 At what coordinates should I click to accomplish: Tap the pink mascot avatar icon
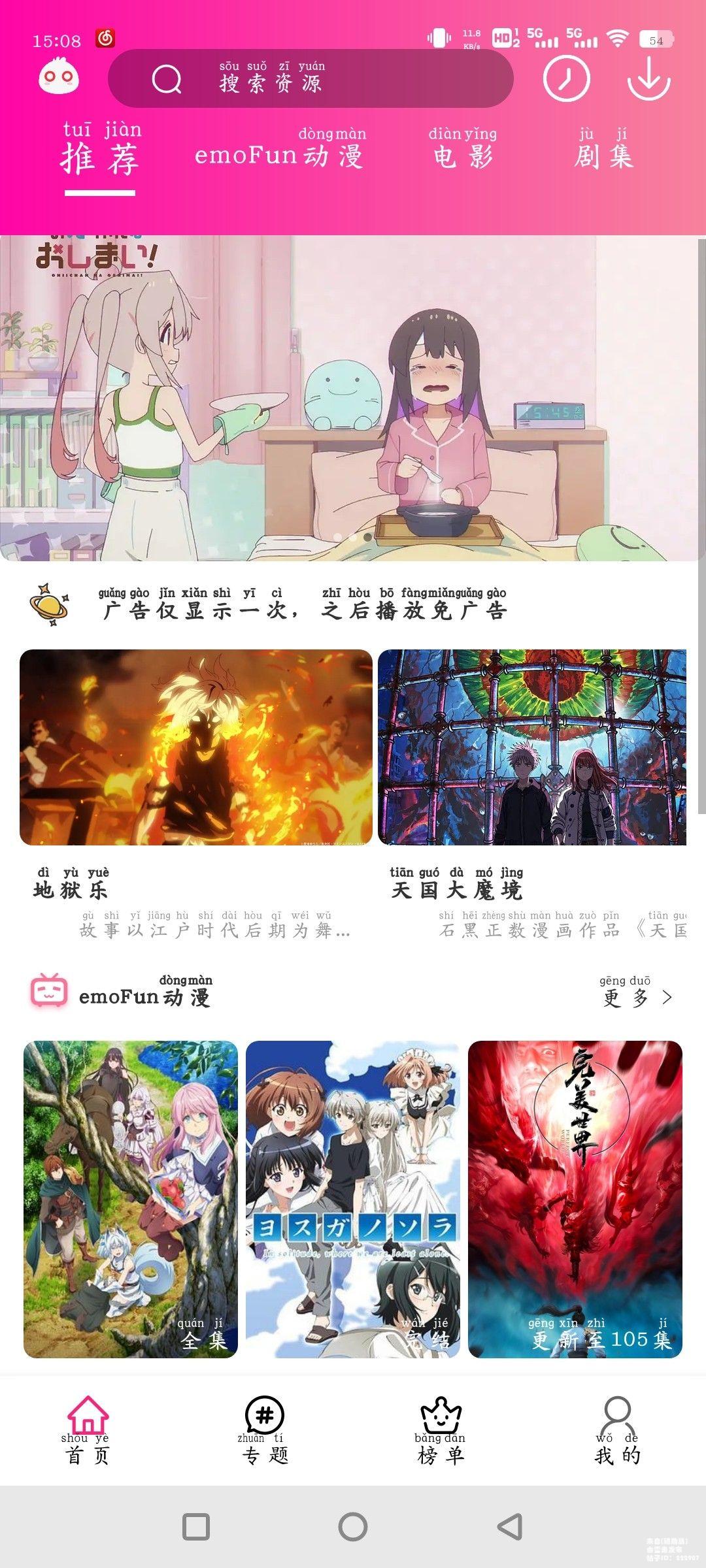click(59, 77)
